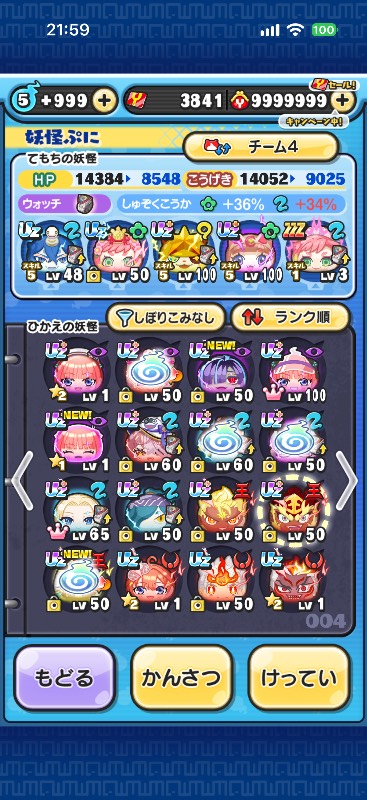The width and height of the screenshot is (367, 800).
Task: Change sorting with ランク順 button
Action: tap(290, 318)
